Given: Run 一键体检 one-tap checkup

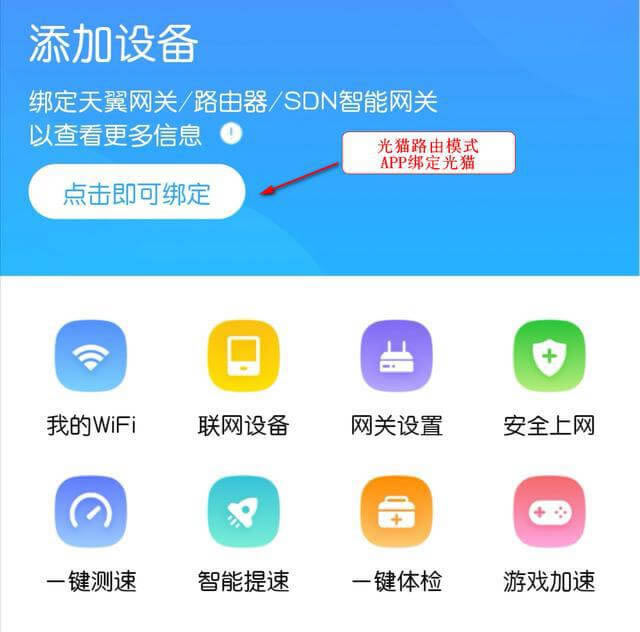Looking at the screenshot, I should tap(396, 511).
